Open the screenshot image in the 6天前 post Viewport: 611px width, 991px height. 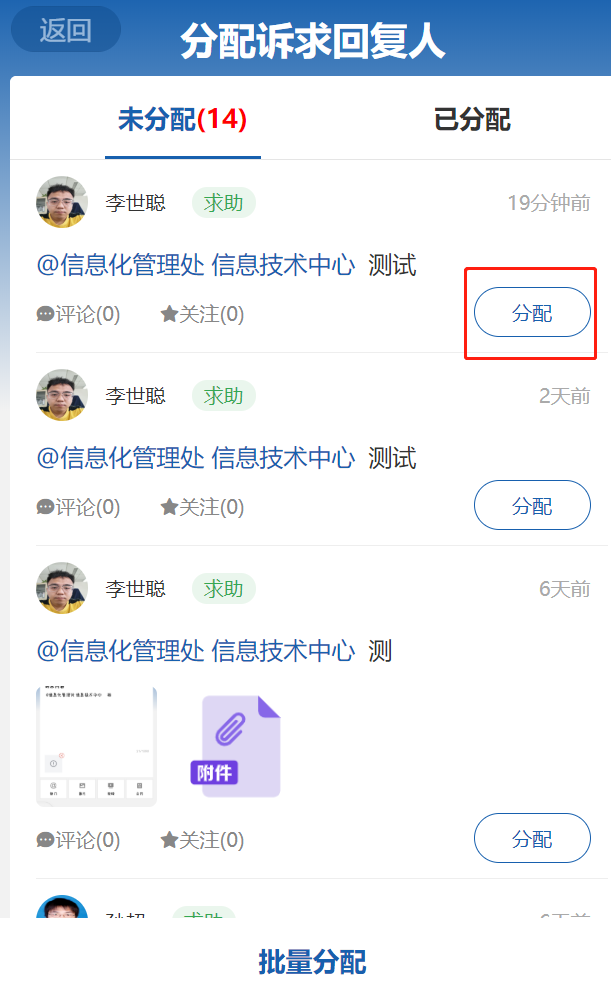(x=96, y=745)
